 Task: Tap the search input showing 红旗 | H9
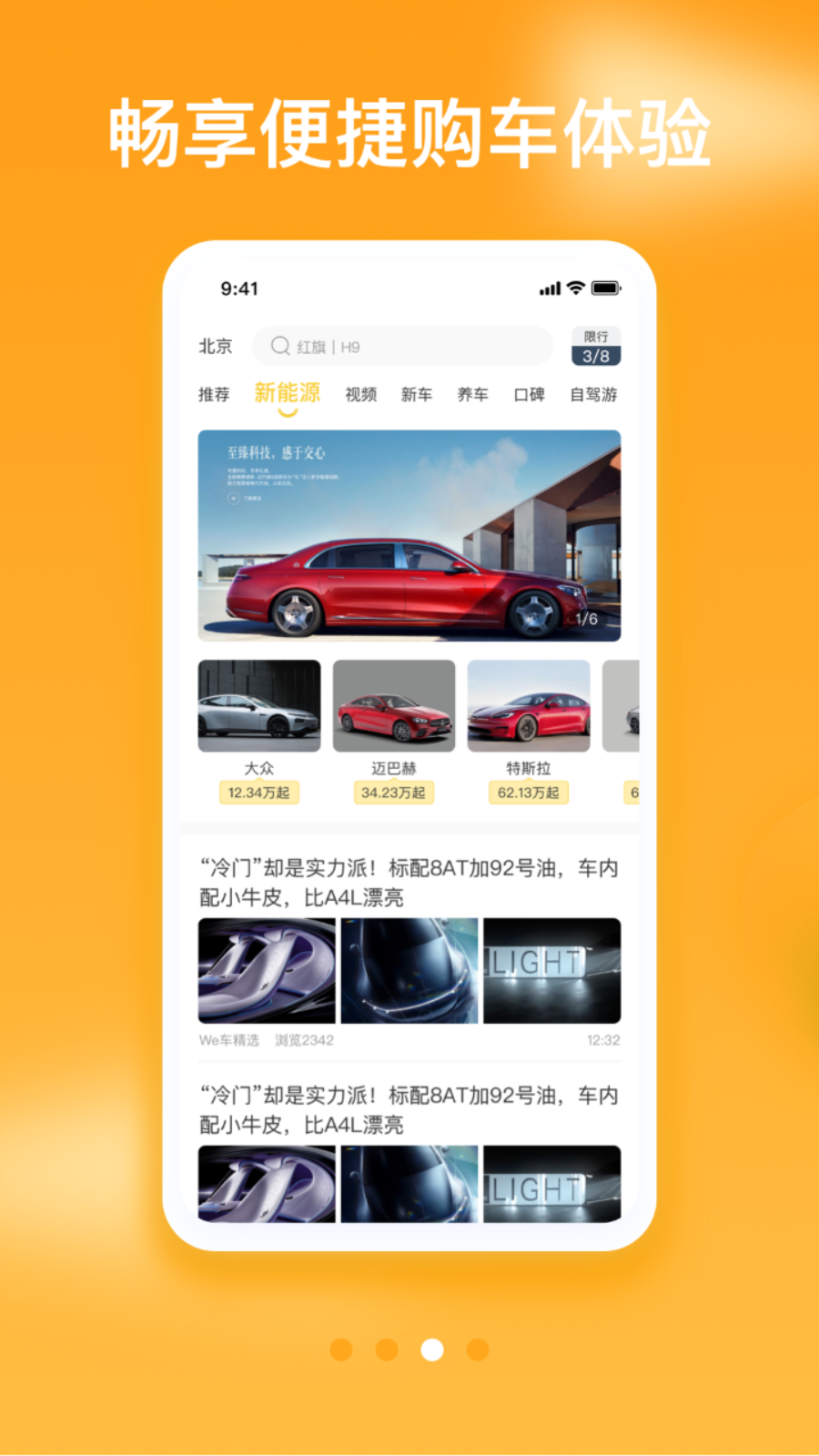pos(402,347)
